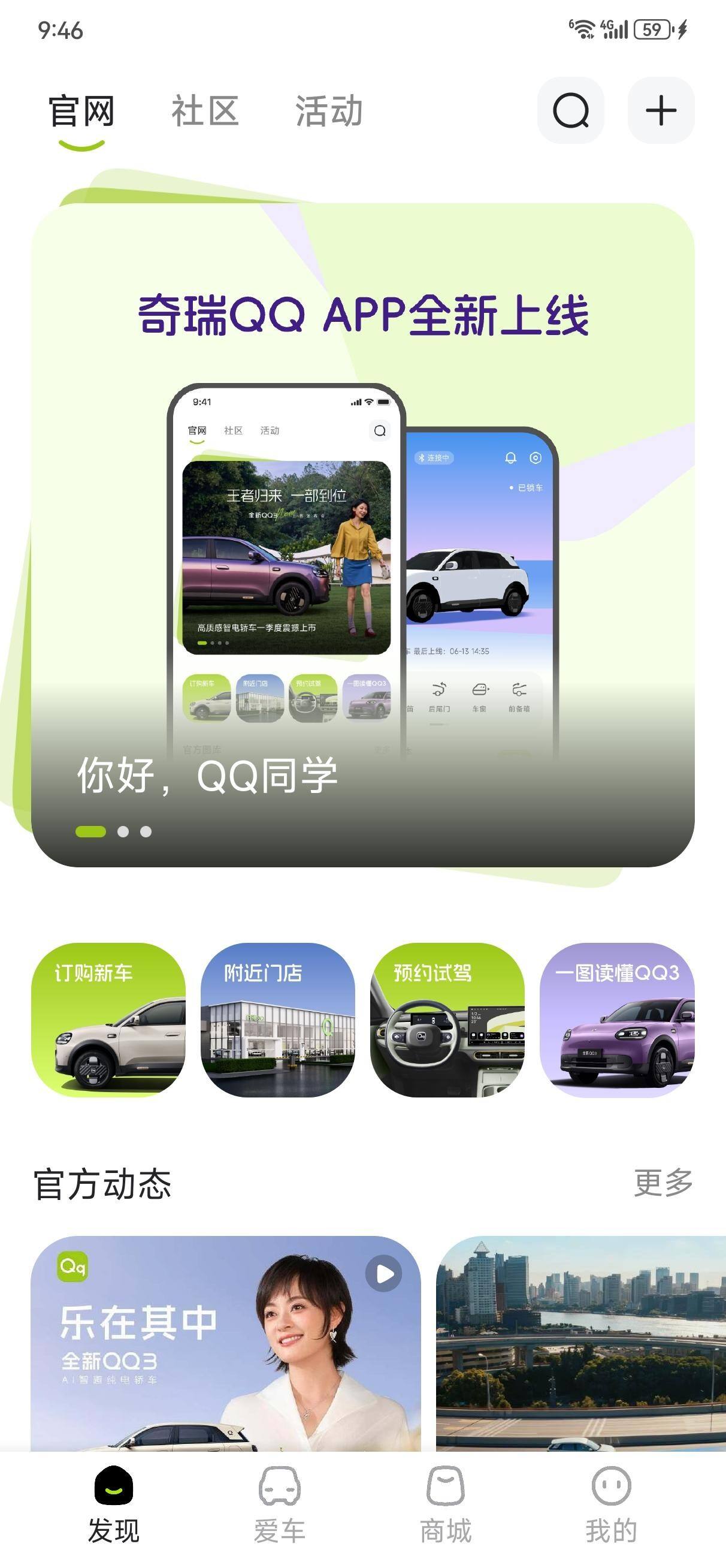This screenshot has width=726, height=1568.
Task: Select the 发现 tab
Action: tap(114, 1504)
